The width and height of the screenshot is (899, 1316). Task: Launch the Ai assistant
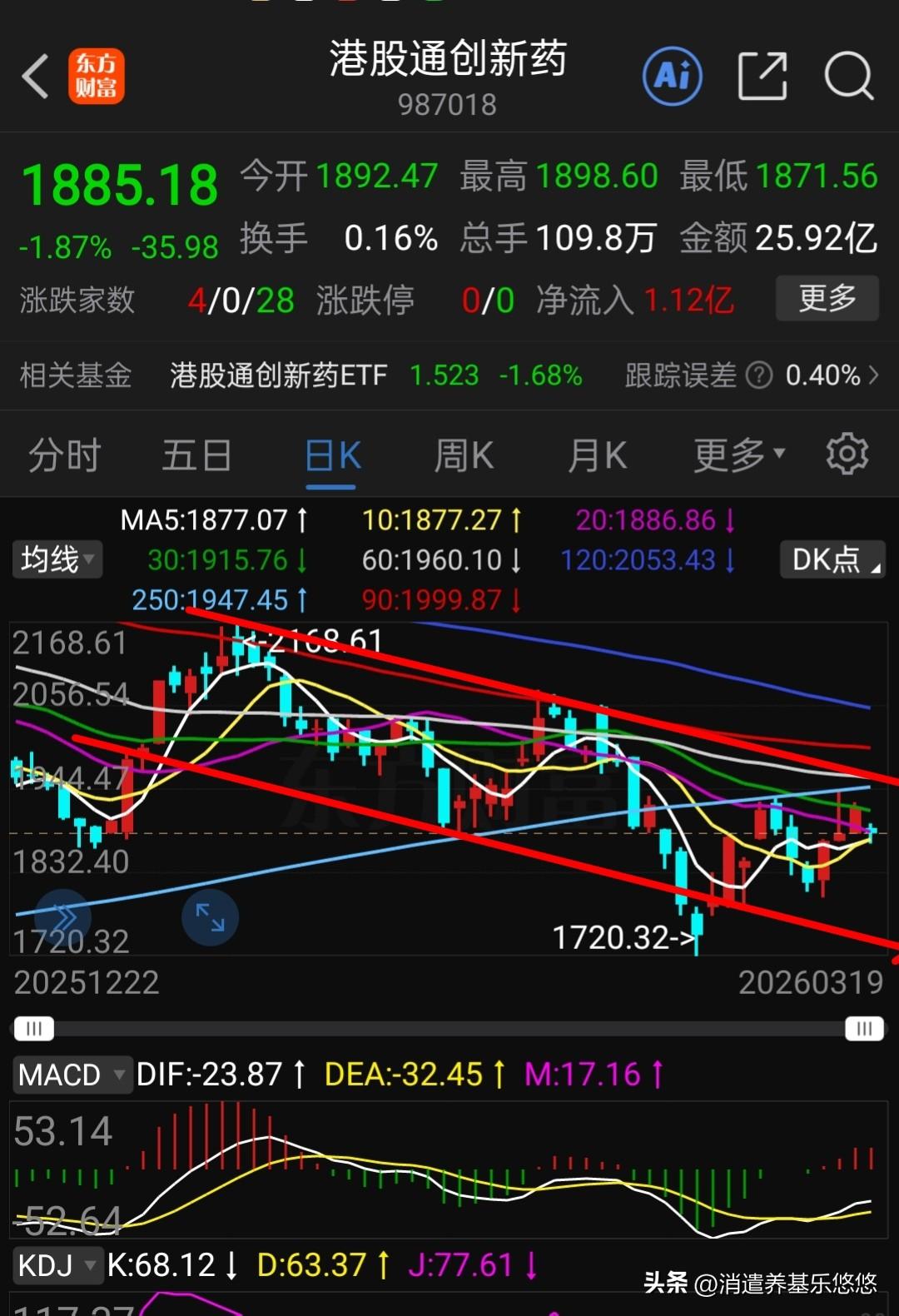[x=673, y=75]
